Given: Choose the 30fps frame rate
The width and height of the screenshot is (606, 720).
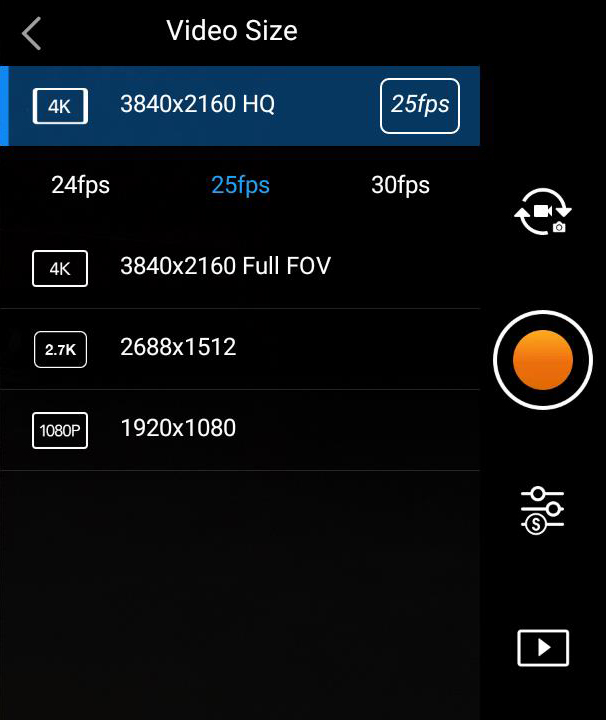Looking at the screenshot, I should [400, 185].
